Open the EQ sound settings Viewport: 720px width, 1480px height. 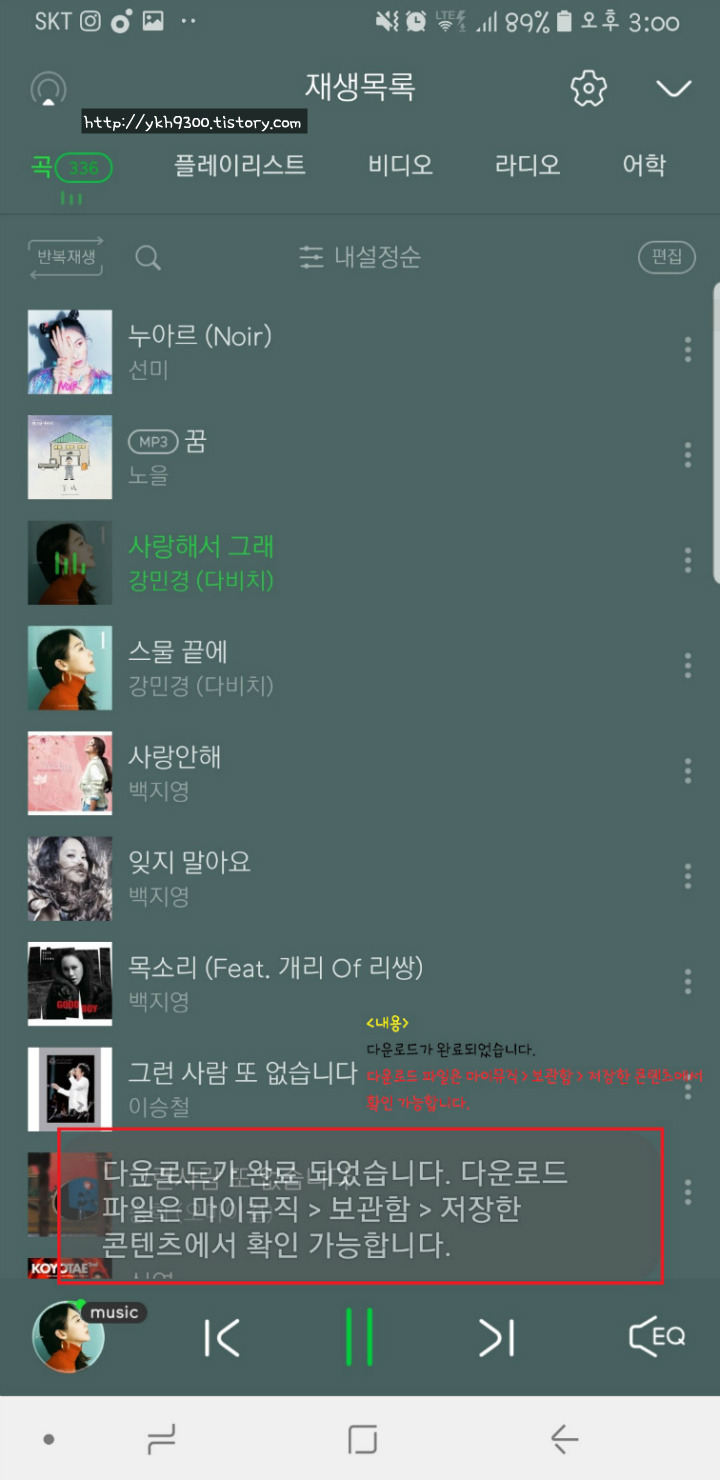tap(657, 1337)
